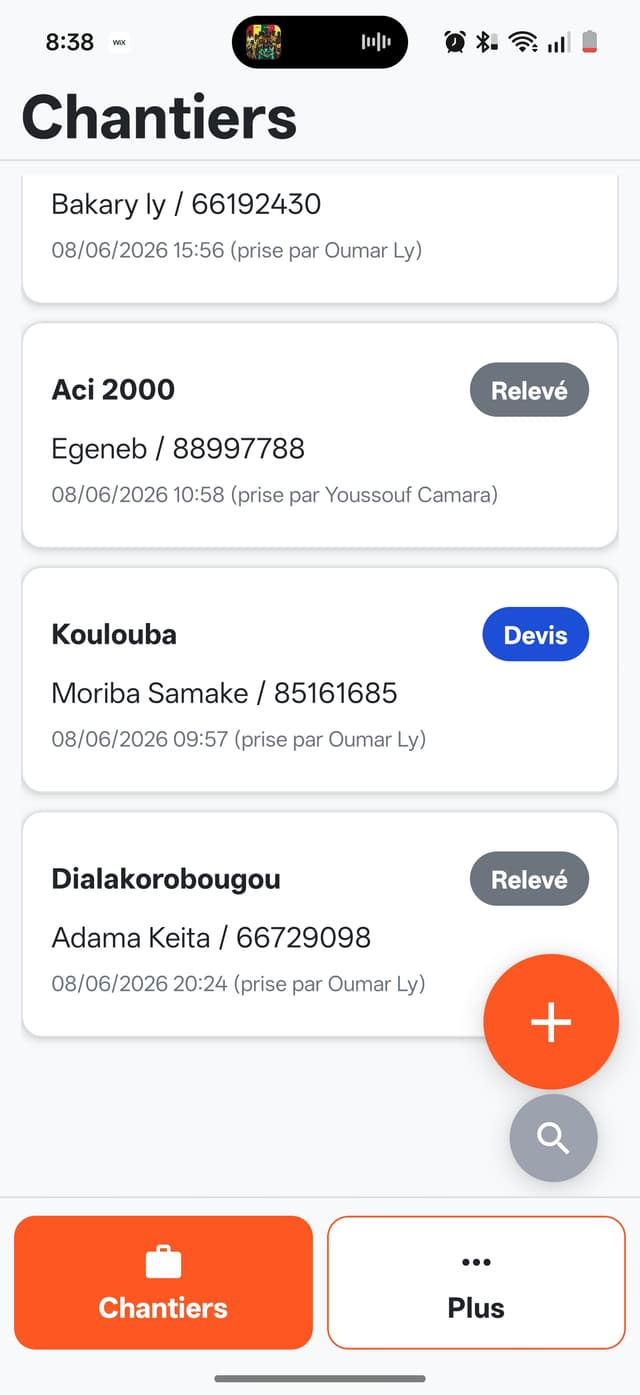
Task: Switch to the Plus tab
Action: (x=476, y=1283)
